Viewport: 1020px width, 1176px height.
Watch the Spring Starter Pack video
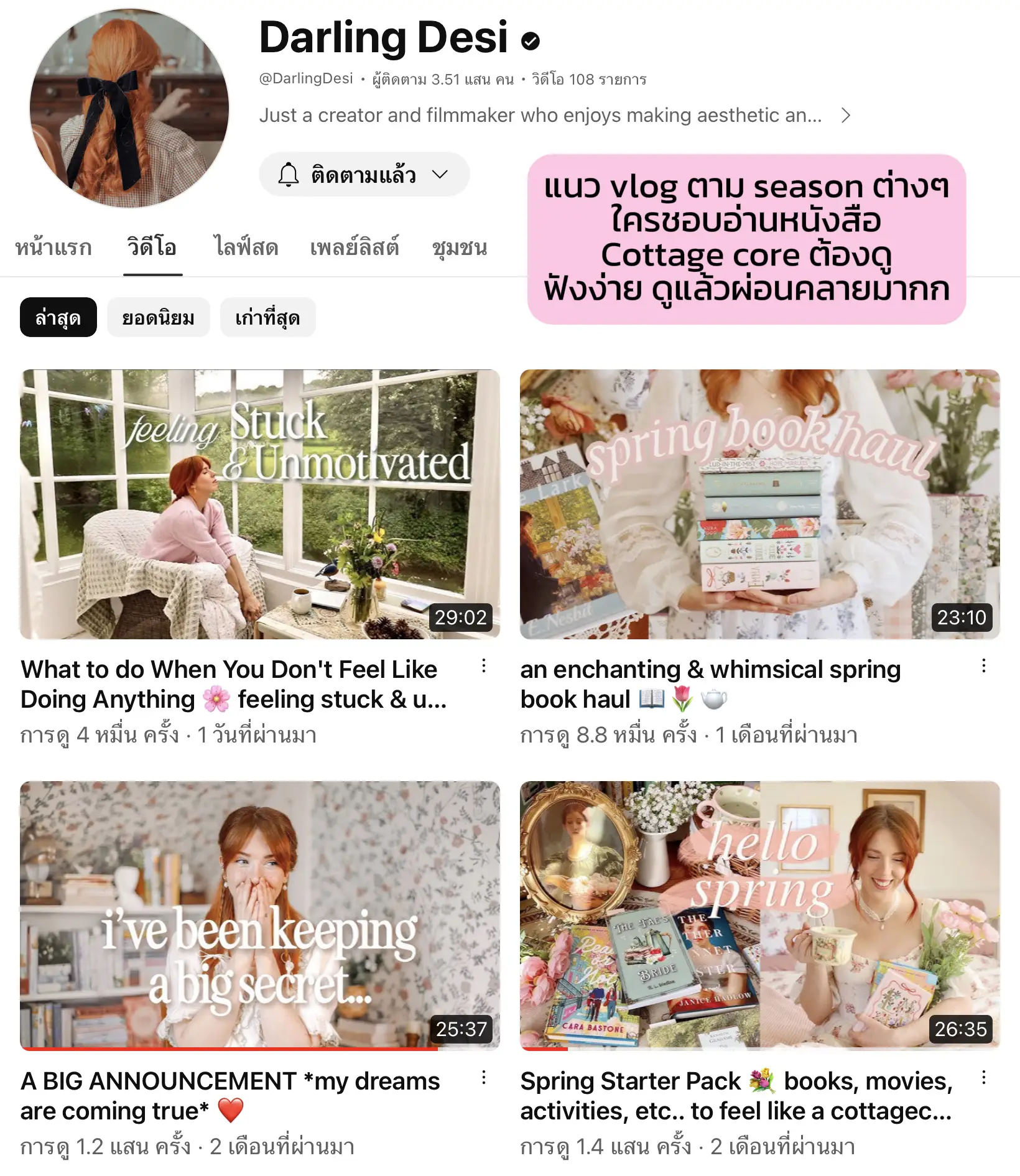tap(759, 915)
